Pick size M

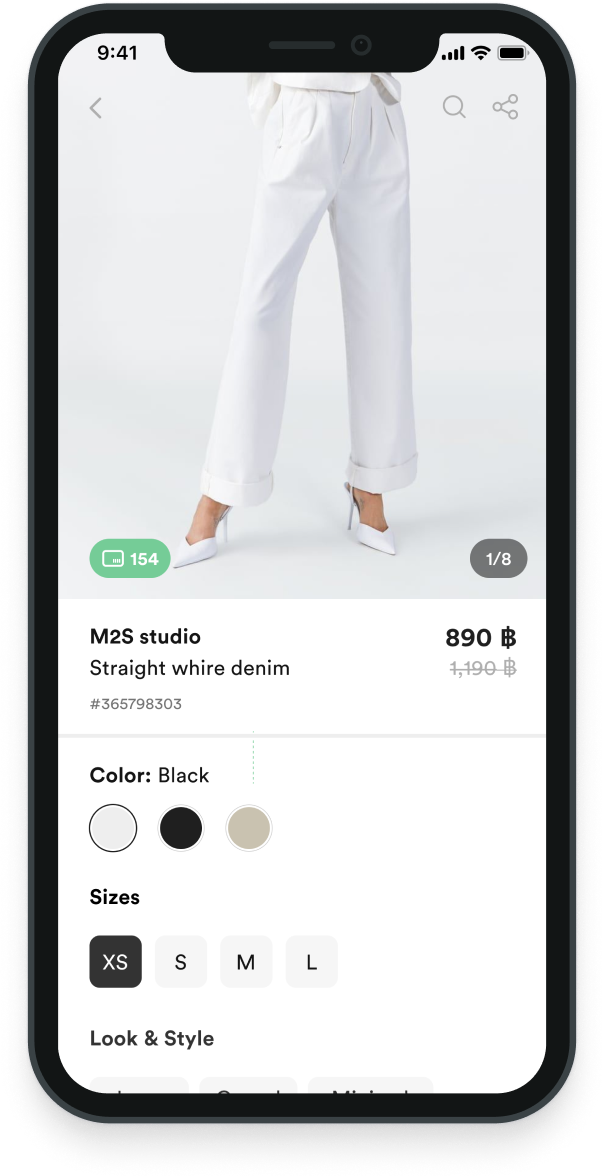pyautogui.click(x=246, y=962)
